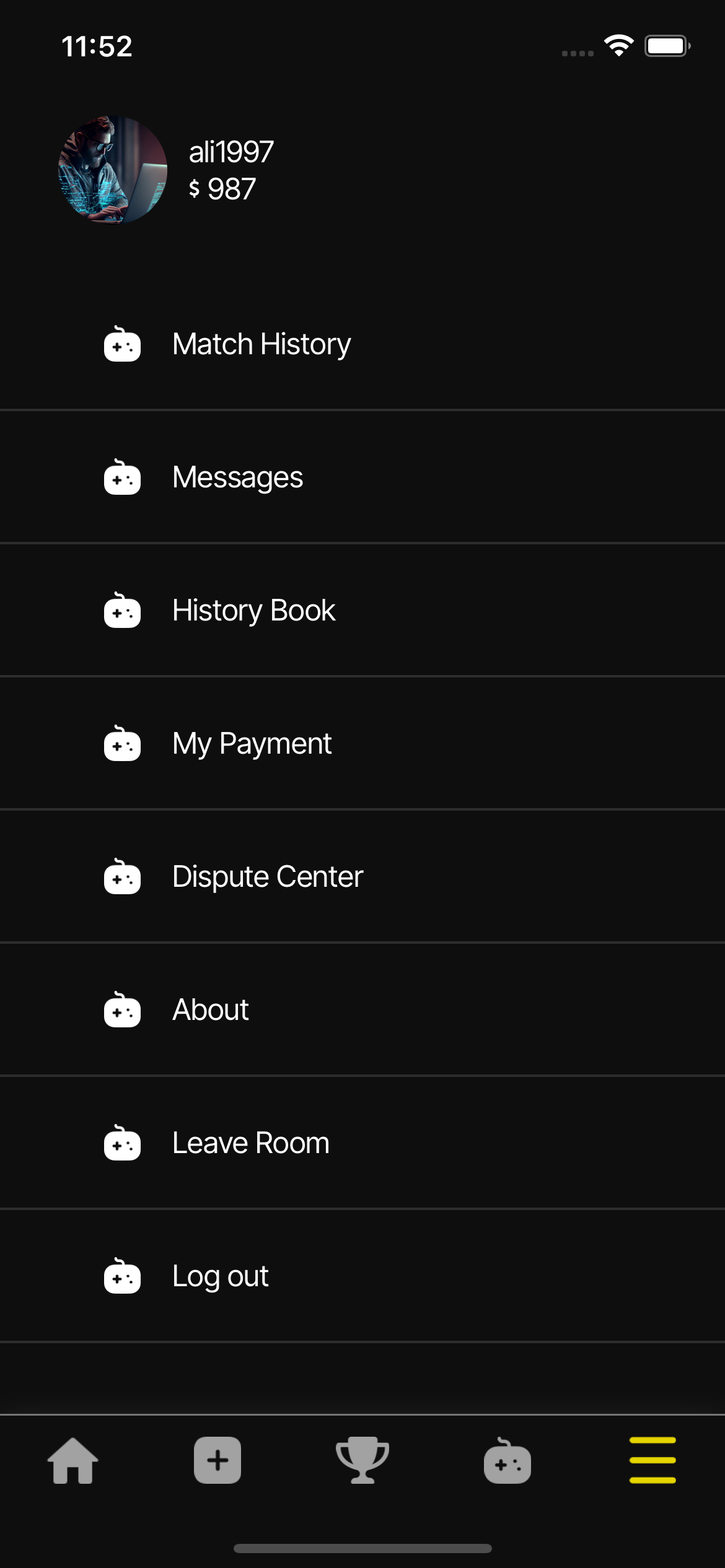This screenshot has width=725, height=1568.
Task: Open History Book
Action: (253, 611)
